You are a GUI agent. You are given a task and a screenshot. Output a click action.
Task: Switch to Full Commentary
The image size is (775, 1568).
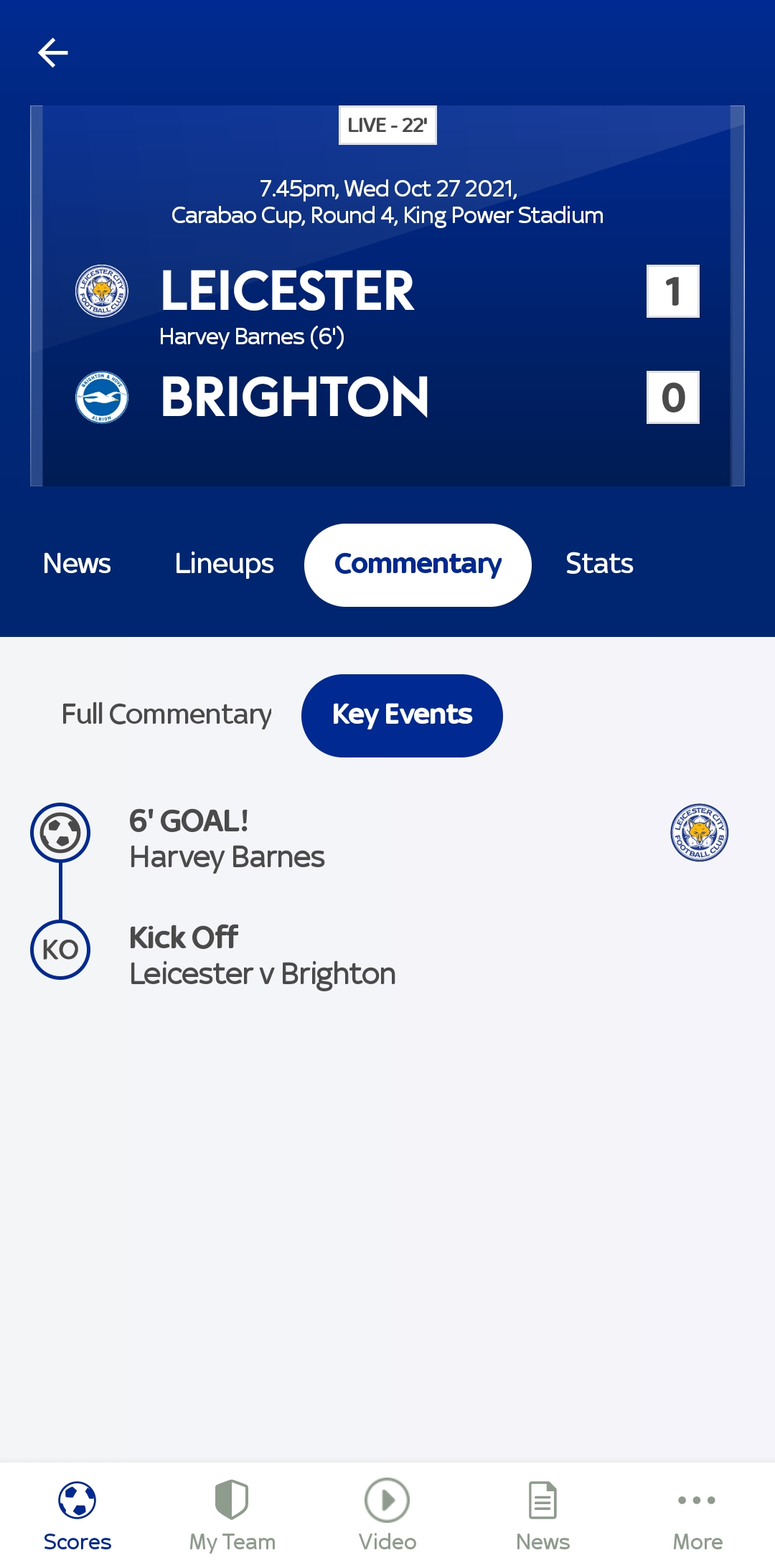click(166, 714)
